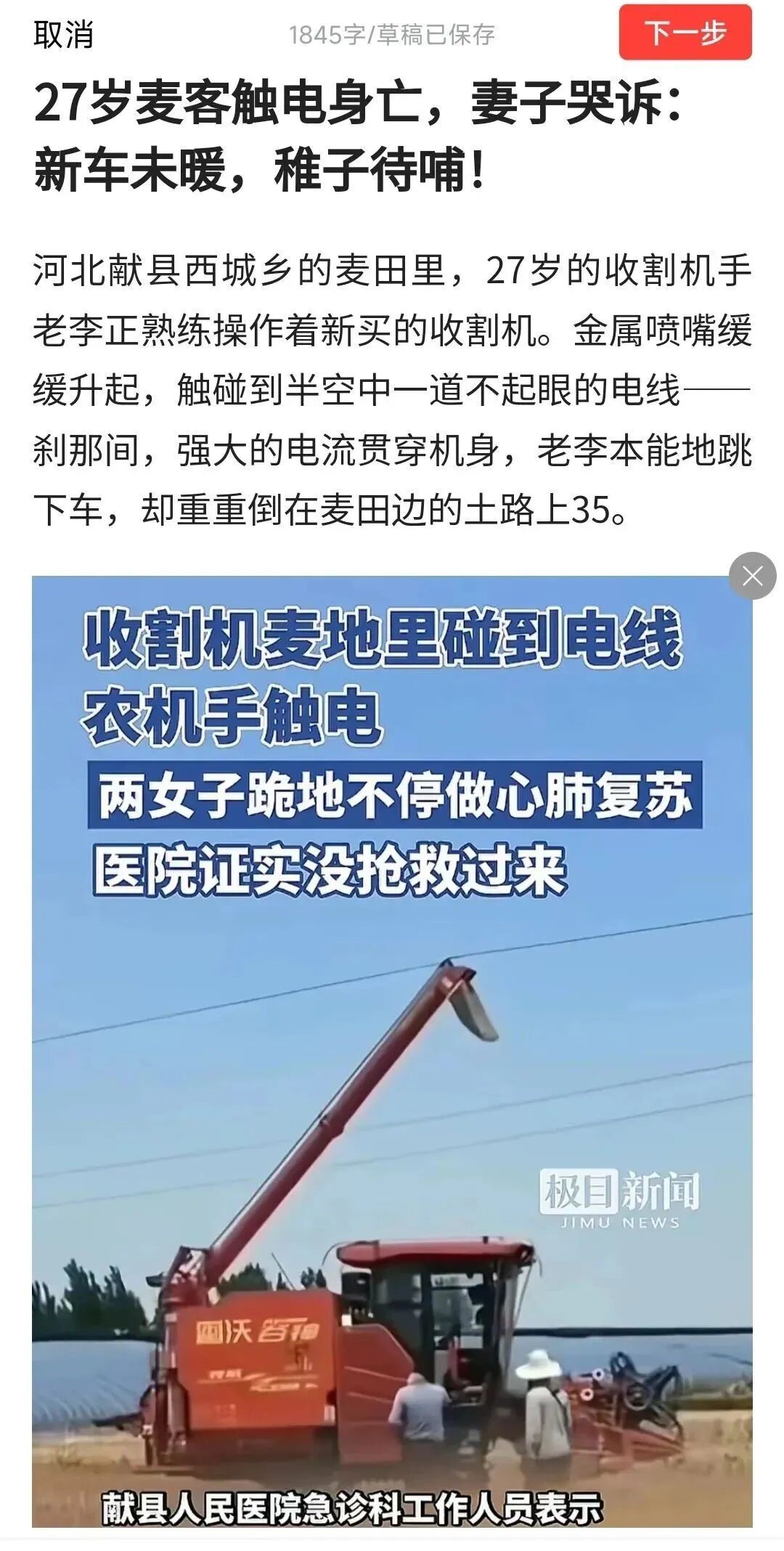Screen dimensions: 784x1551
Task: Tap 取消 to cancel editing
Action: pos(63,35)
